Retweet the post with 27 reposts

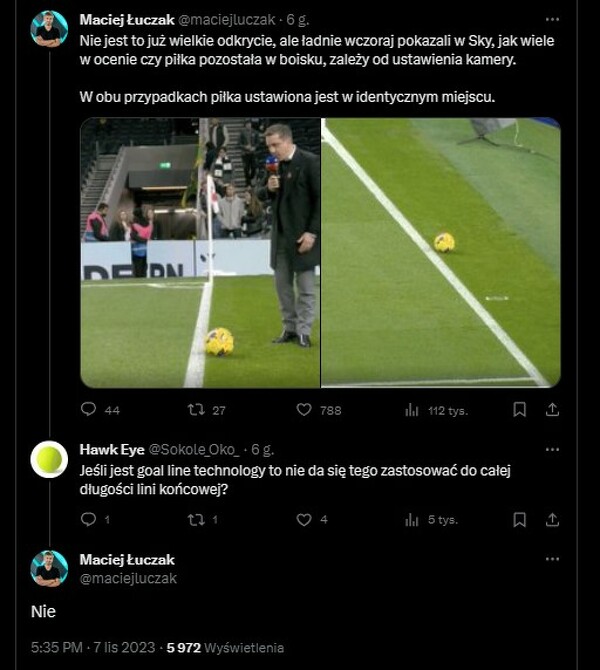(196, 409)
